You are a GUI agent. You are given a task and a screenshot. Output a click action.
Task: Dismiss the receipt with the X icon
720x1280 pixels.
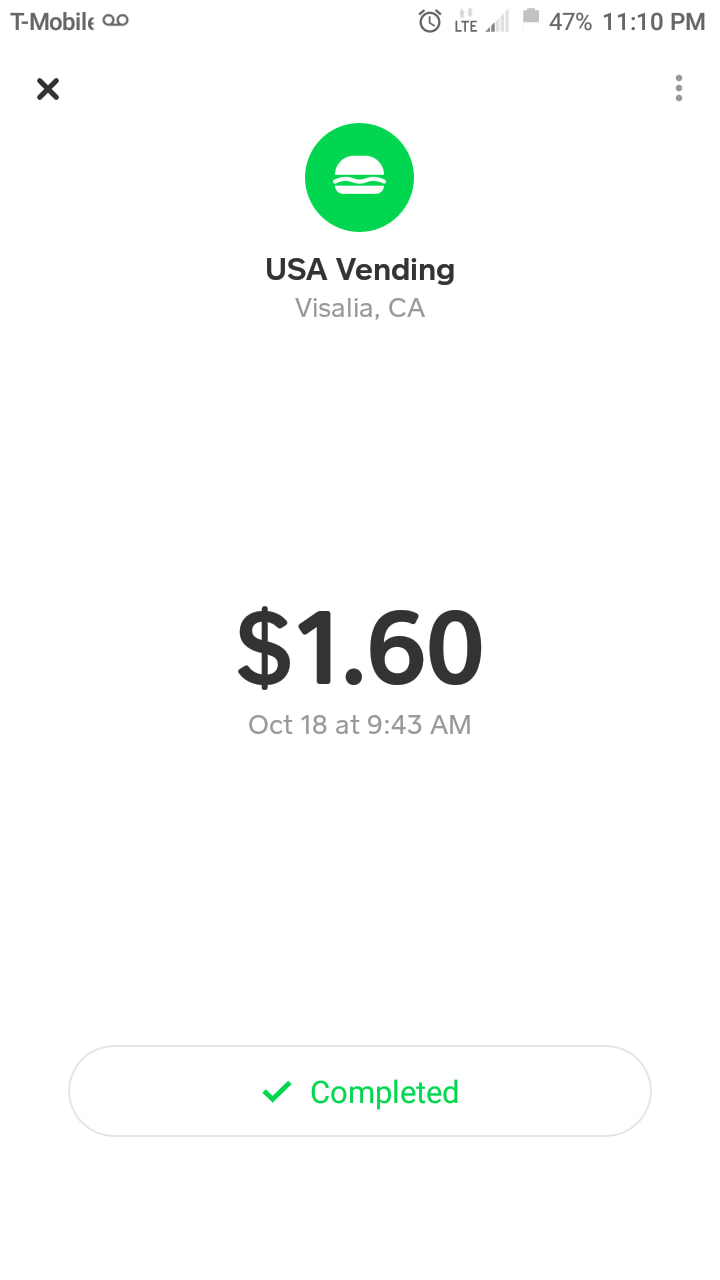47,89
